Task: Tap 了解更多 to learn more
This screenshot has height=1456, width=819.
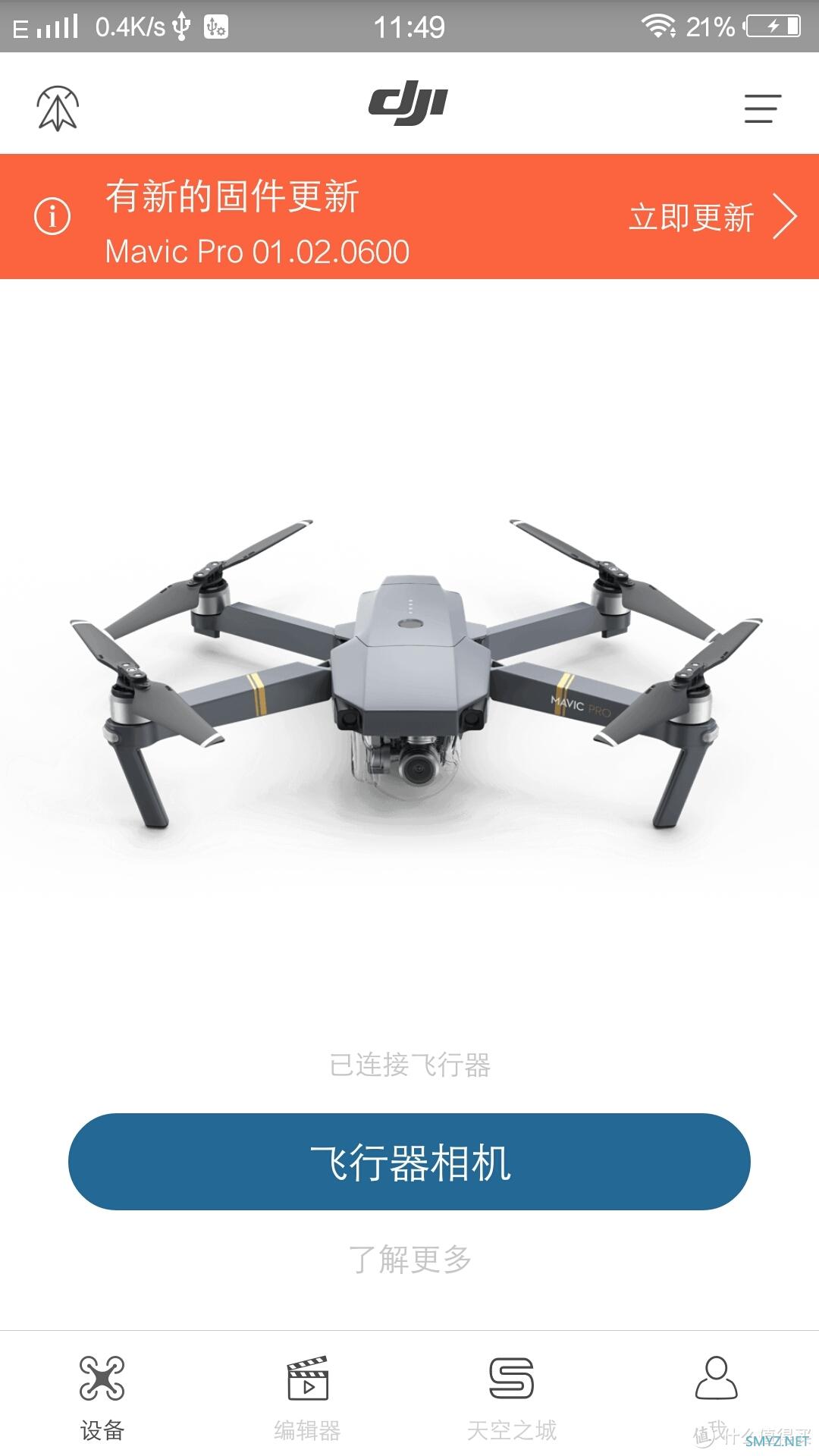Action: click(x=409, y=1260)
